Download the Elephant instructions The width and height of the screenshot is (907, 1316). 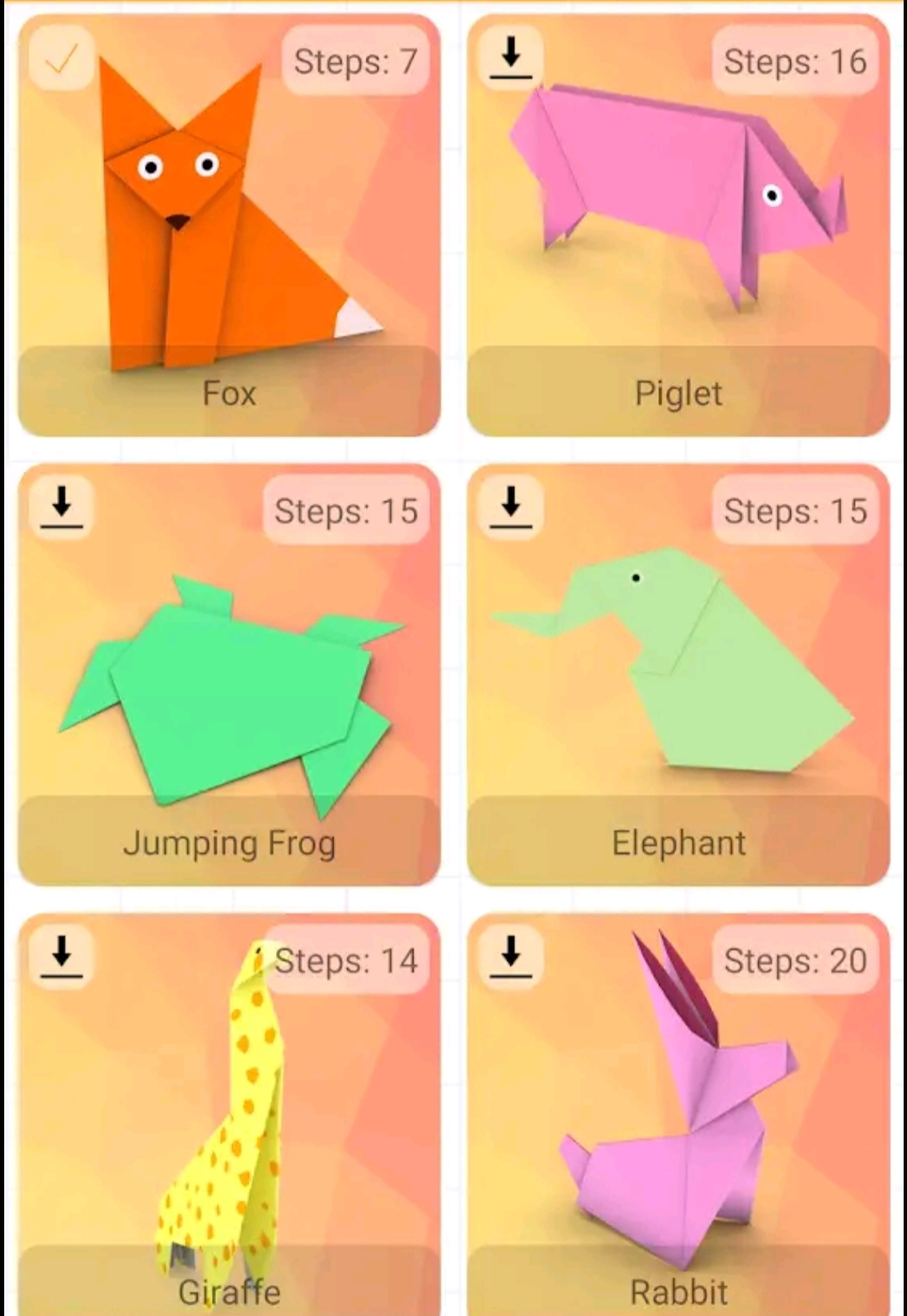(510, 508)
